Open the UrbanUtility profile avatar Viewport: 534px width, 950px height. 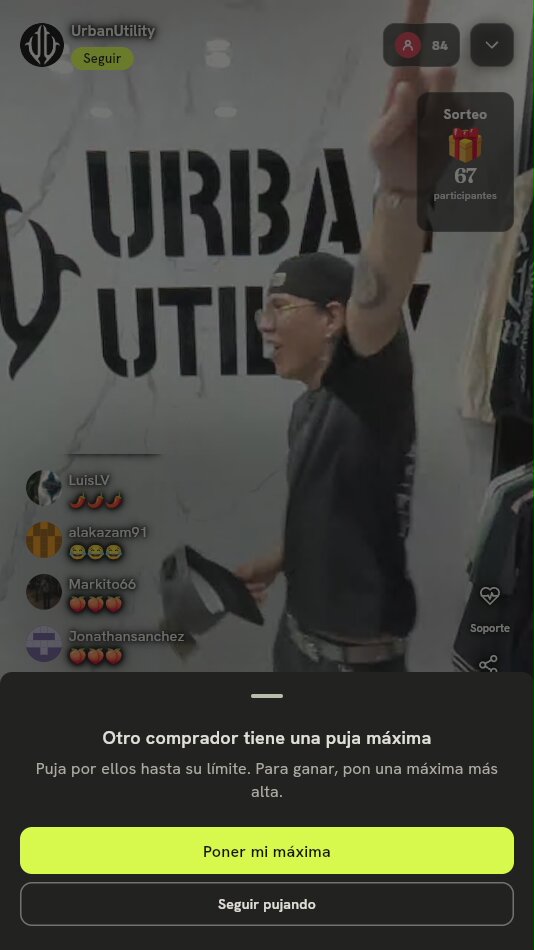pos(42,45)
